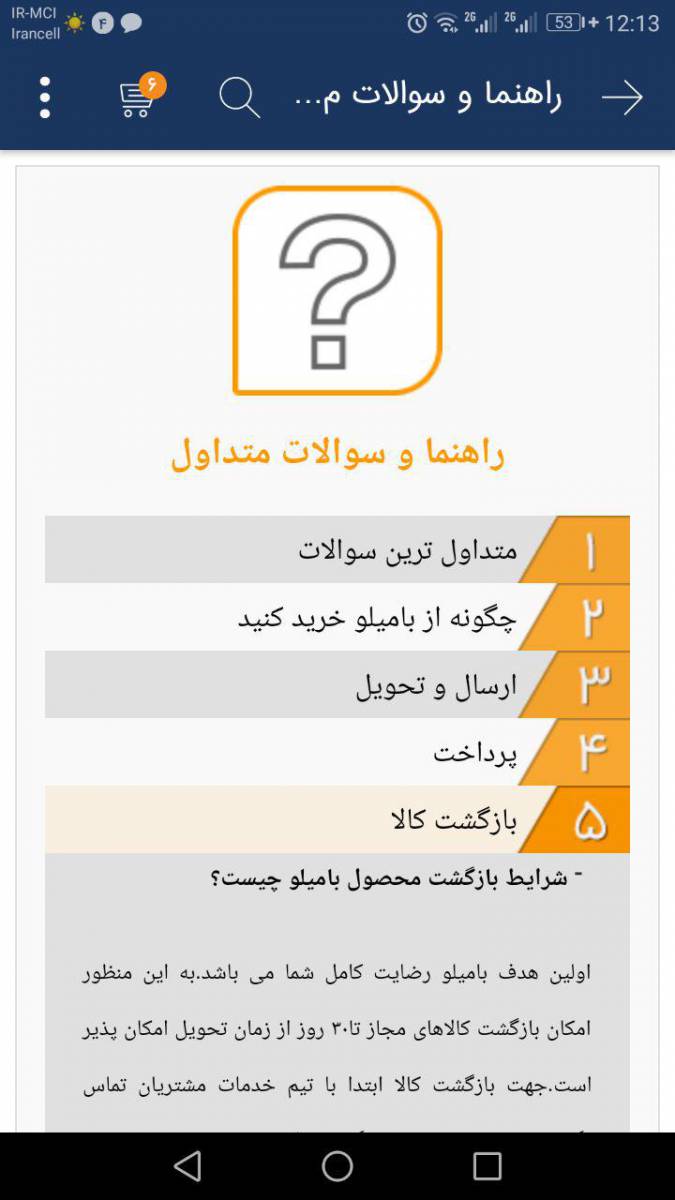The image size is (675, 1200).
Task: Expand section 4 پرداخت
Action: point(337,753)
